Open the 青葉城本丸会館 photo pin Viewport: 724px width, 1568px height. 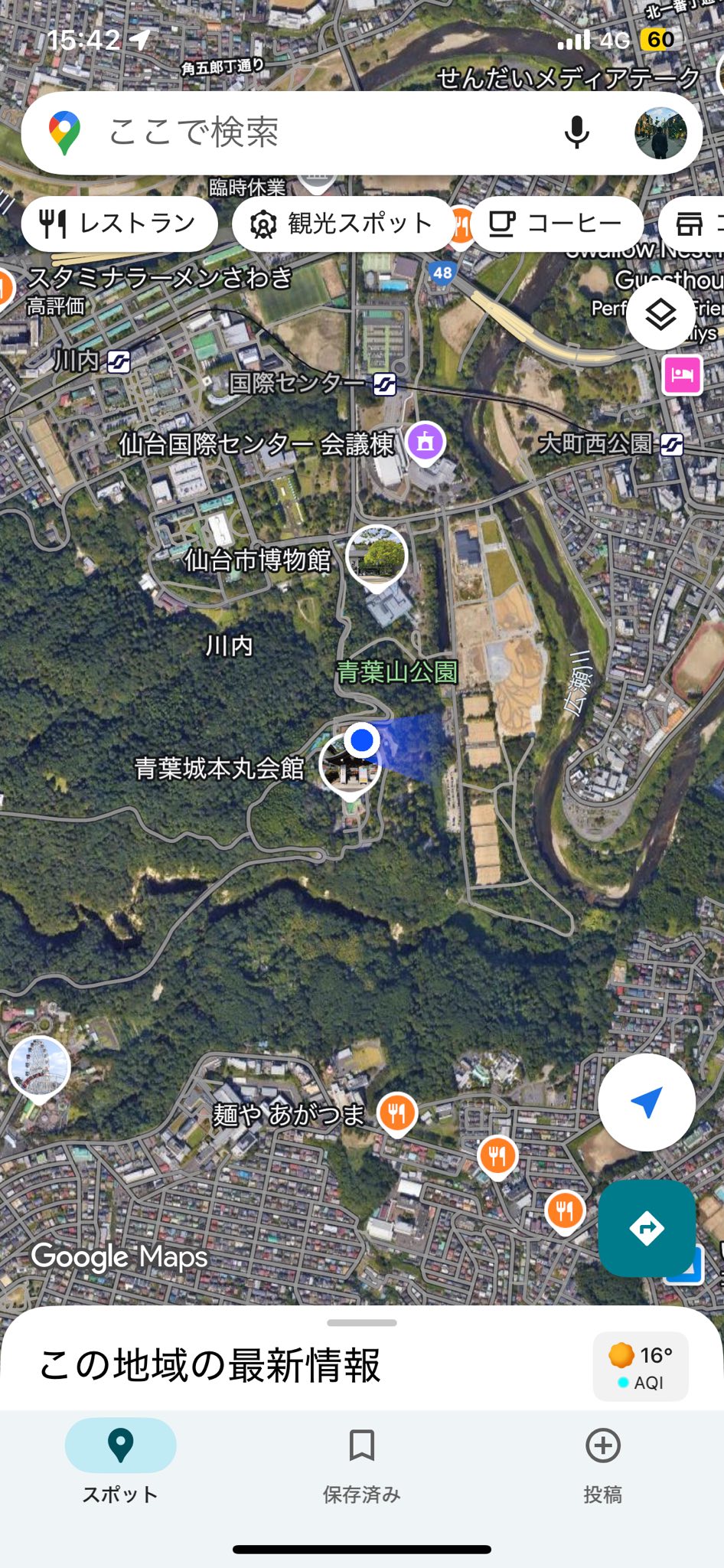pos(349,766)
